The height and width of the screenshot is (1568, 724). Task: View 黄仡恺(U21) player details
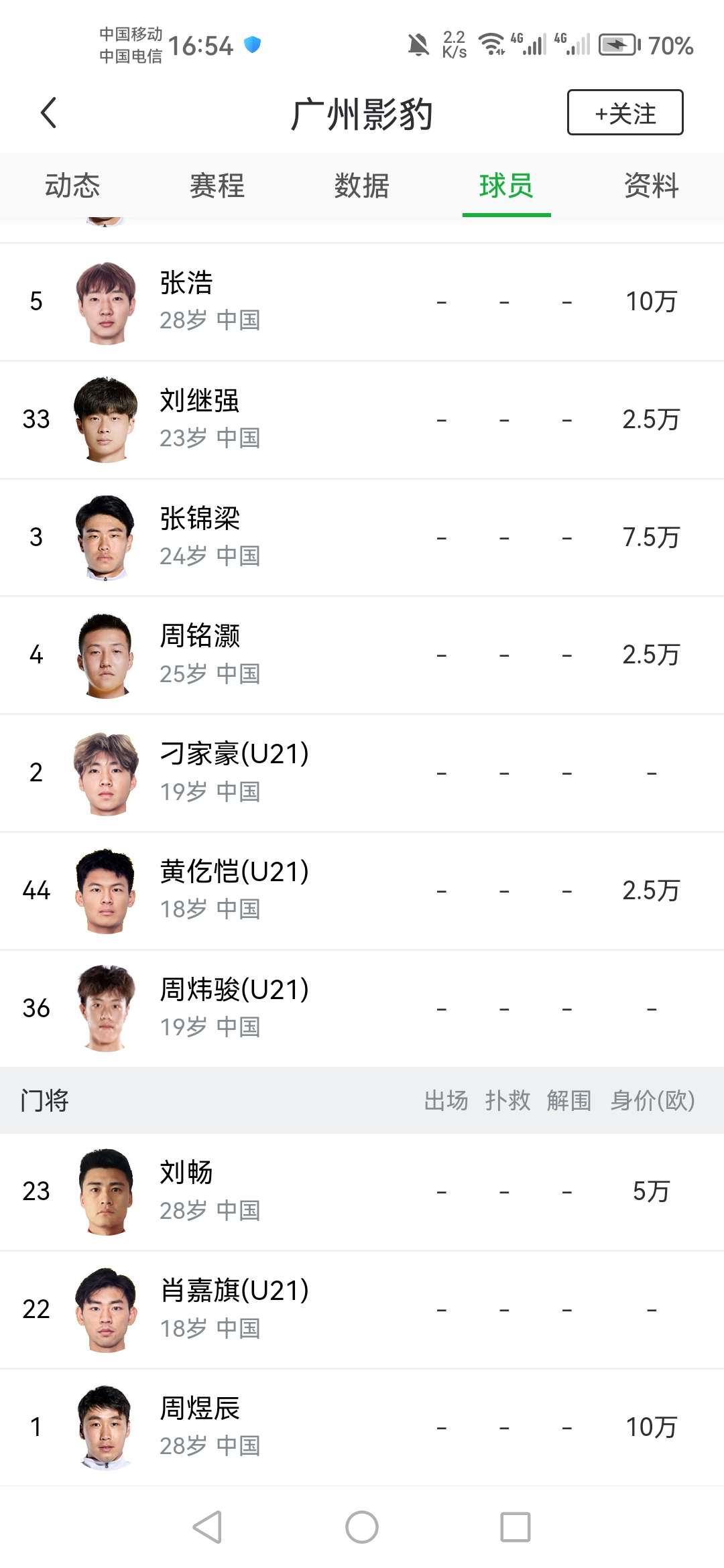pyautogui.click(x=362, y=891)
